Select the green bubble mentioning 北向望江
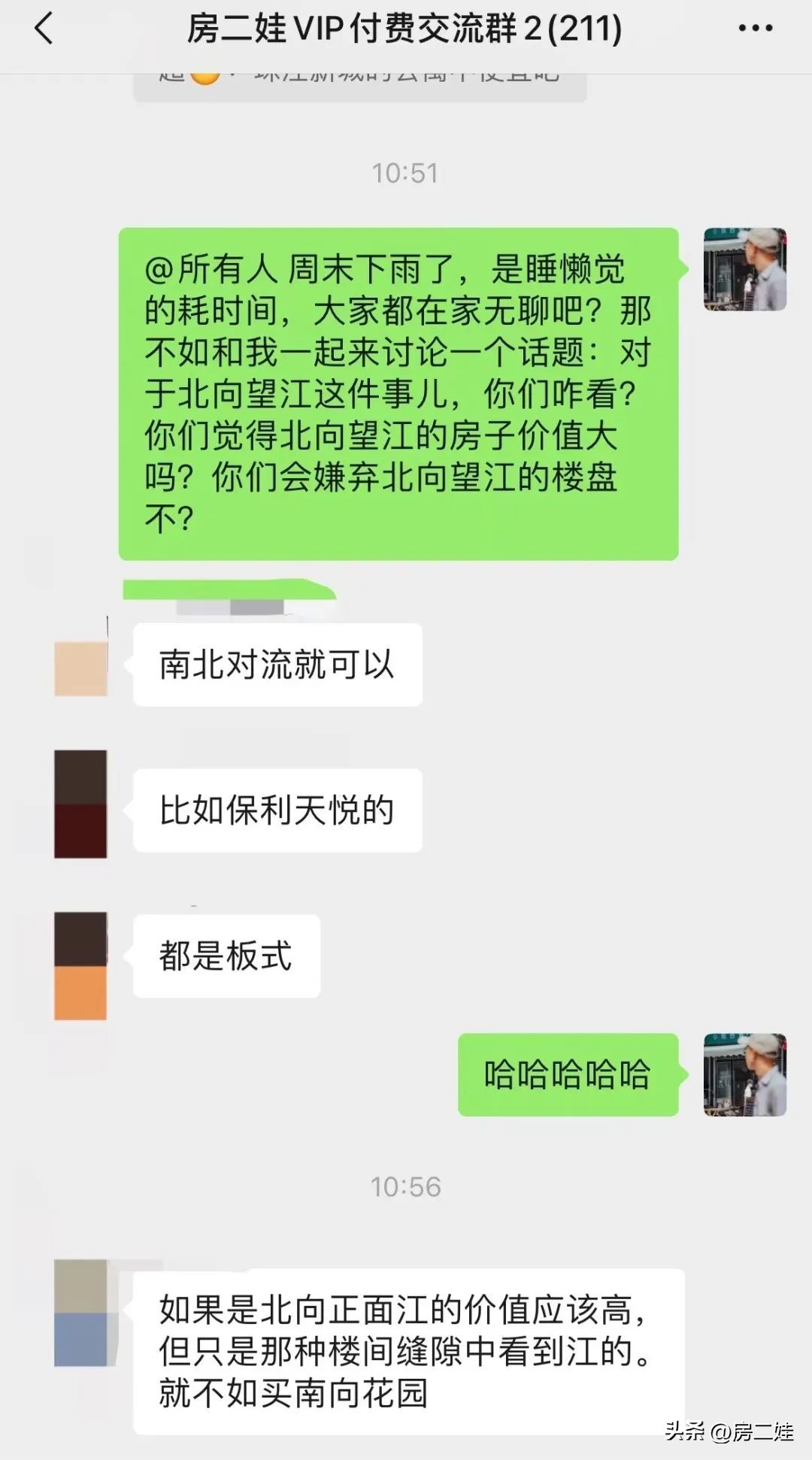 398,391
